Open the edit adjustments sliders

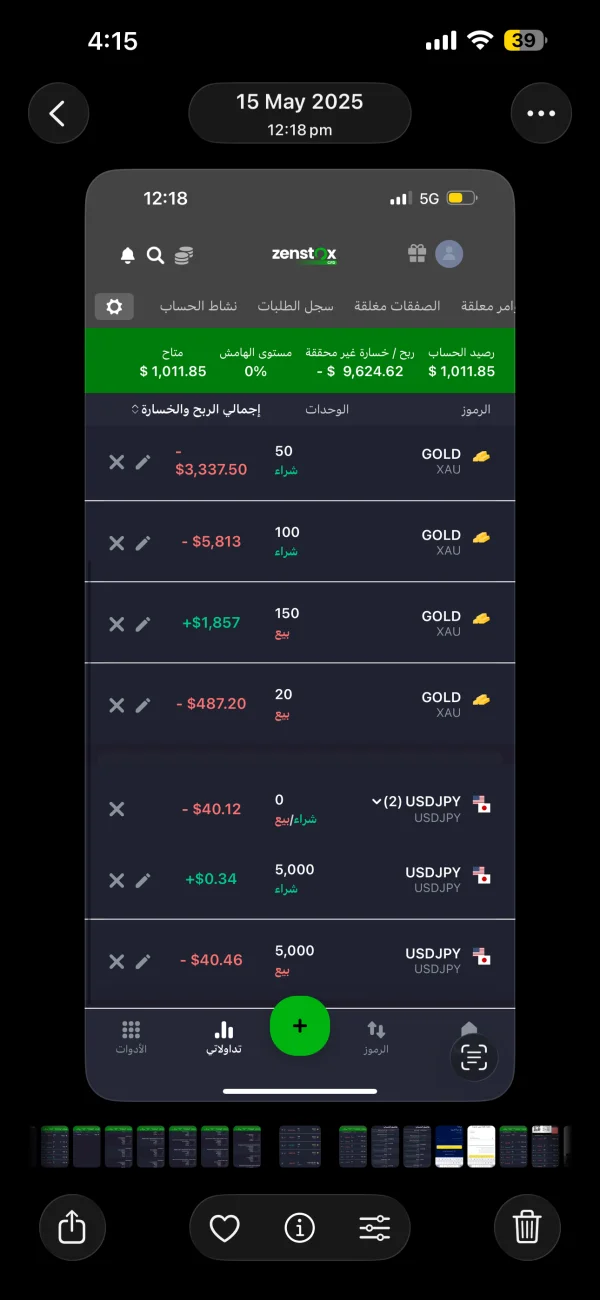click(x=375, y=1228)
